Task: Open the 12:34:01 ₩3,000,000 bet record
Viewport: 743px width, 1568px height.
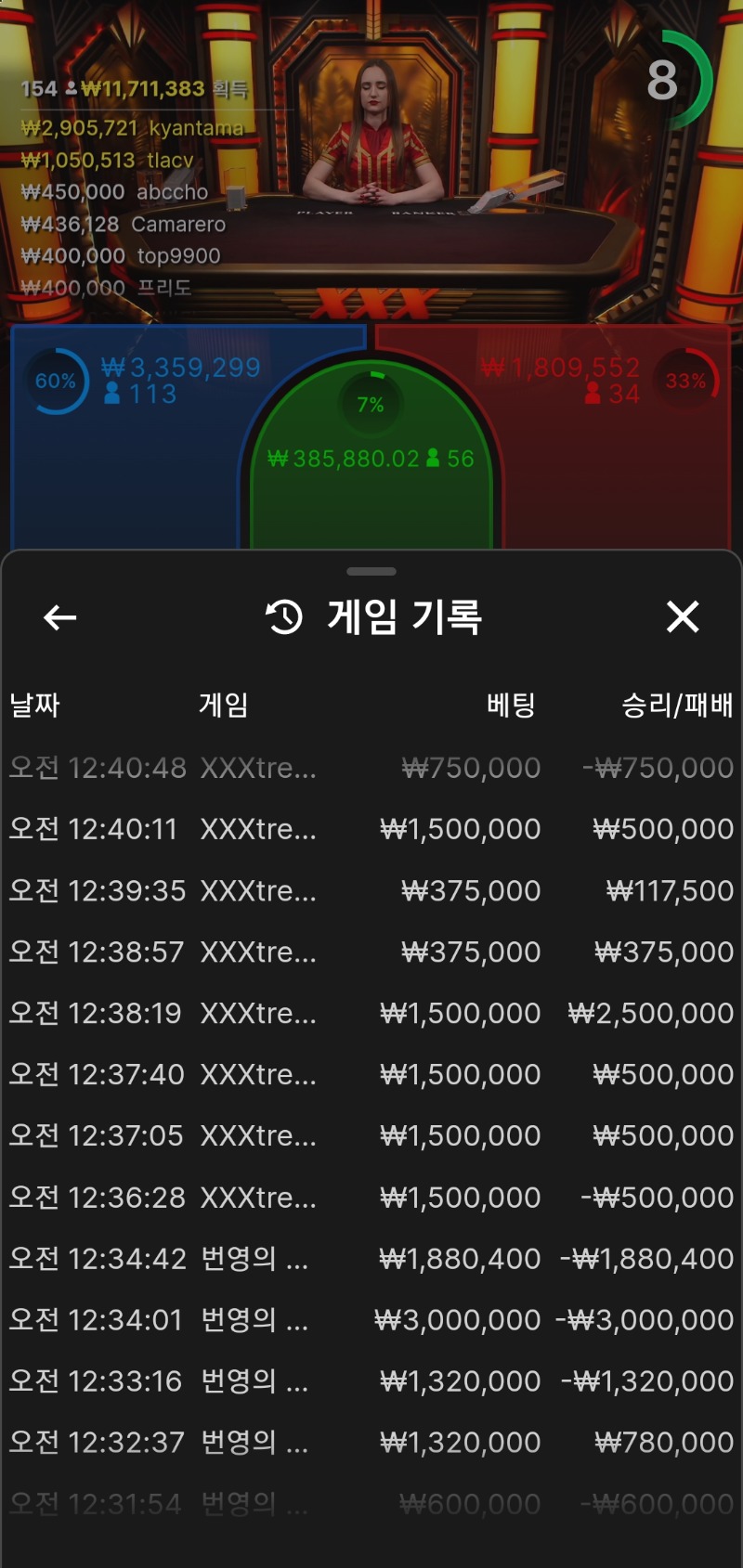Action: (x=371, y=1319)
